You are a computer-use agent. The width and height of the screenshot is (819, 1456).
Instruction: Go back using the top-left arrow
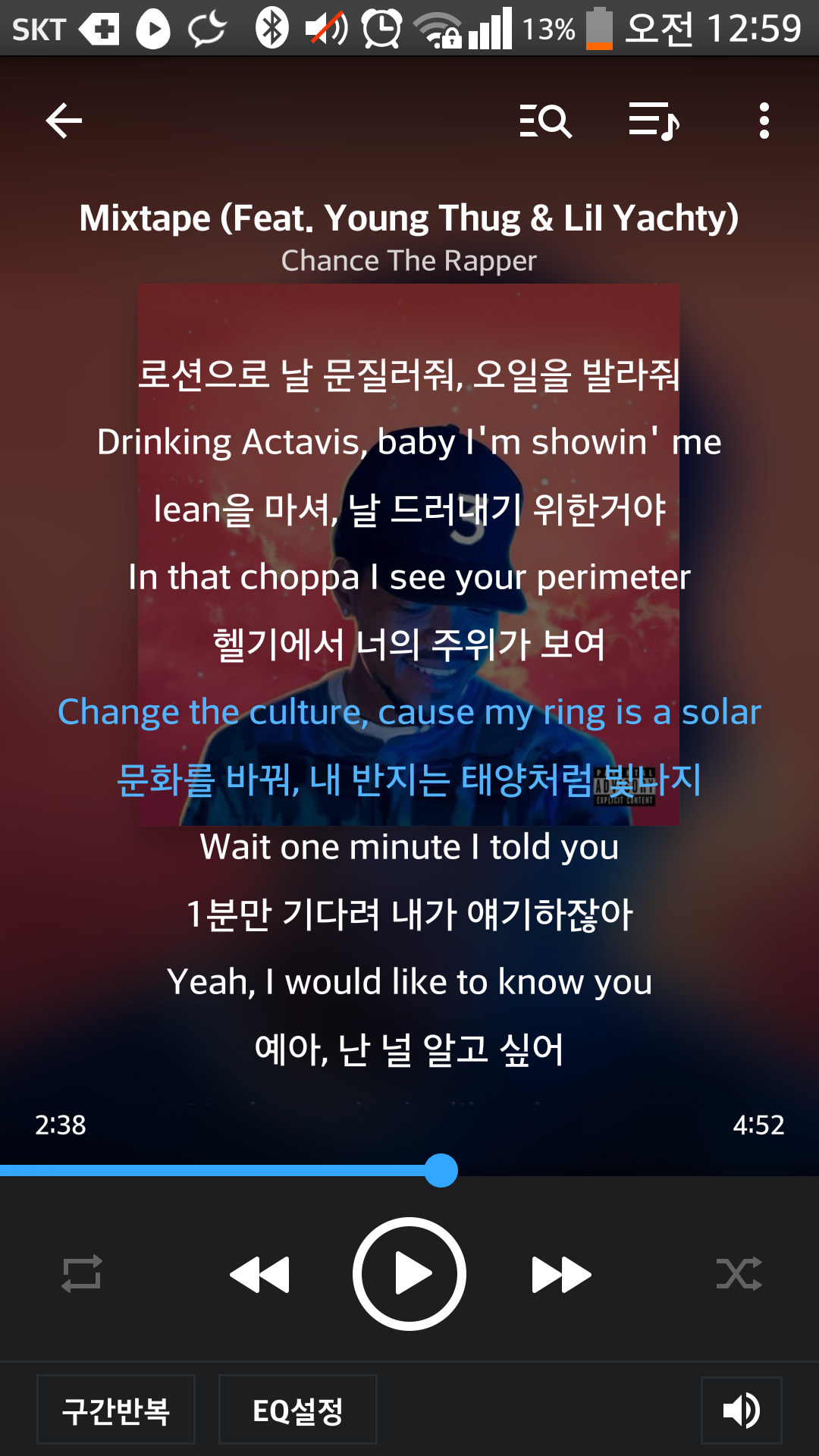(x=64, y=121)
